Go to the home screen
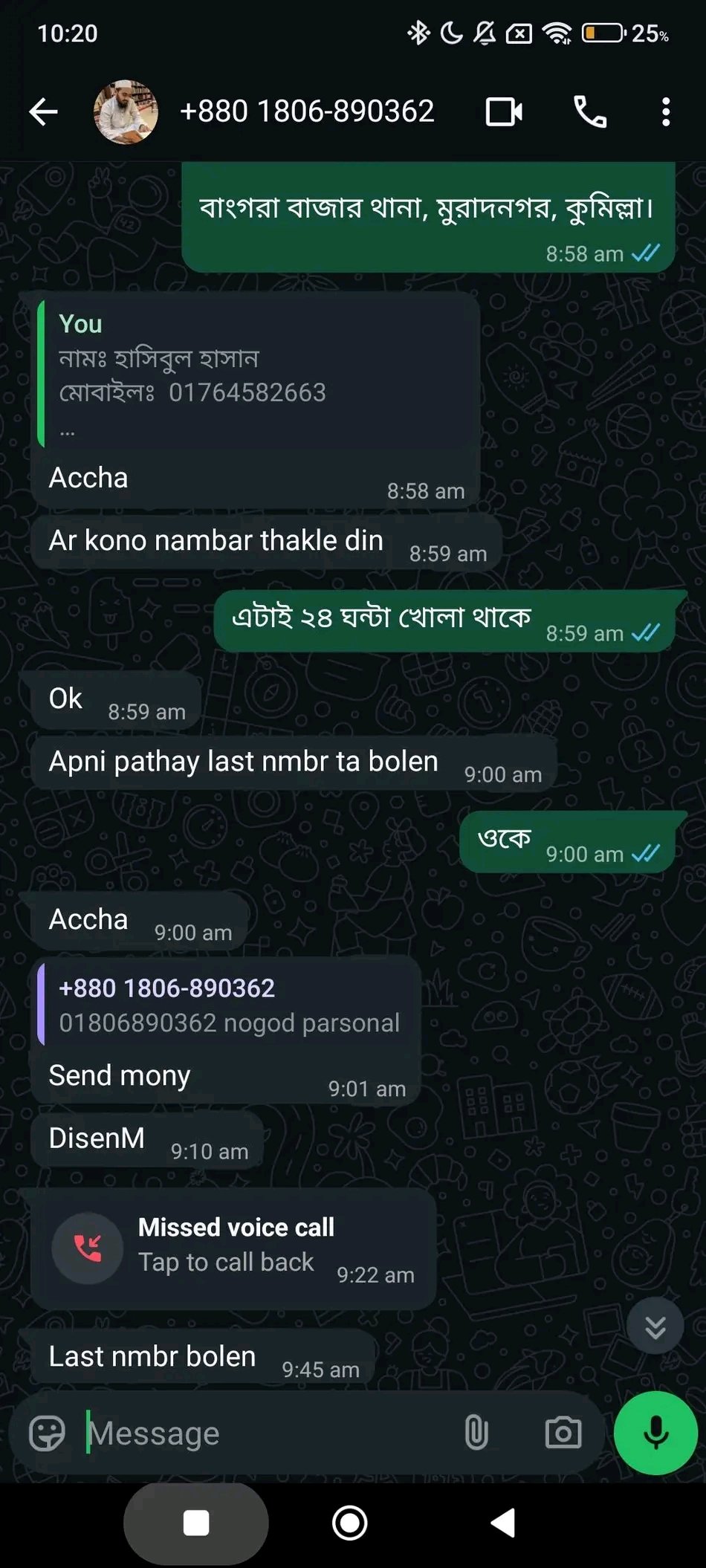Screen dimensions: 706x1568 click(x=349, y=1523)
